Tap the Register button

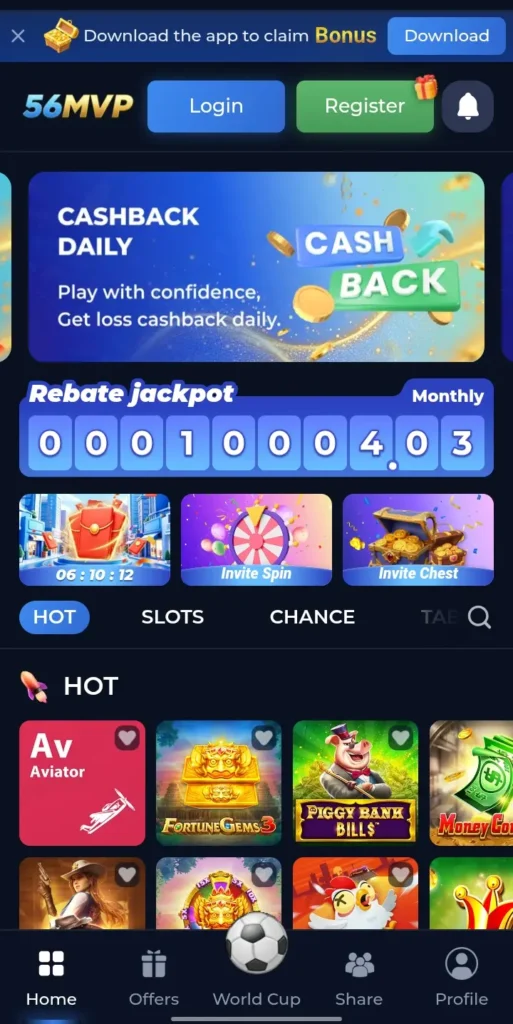365,106
